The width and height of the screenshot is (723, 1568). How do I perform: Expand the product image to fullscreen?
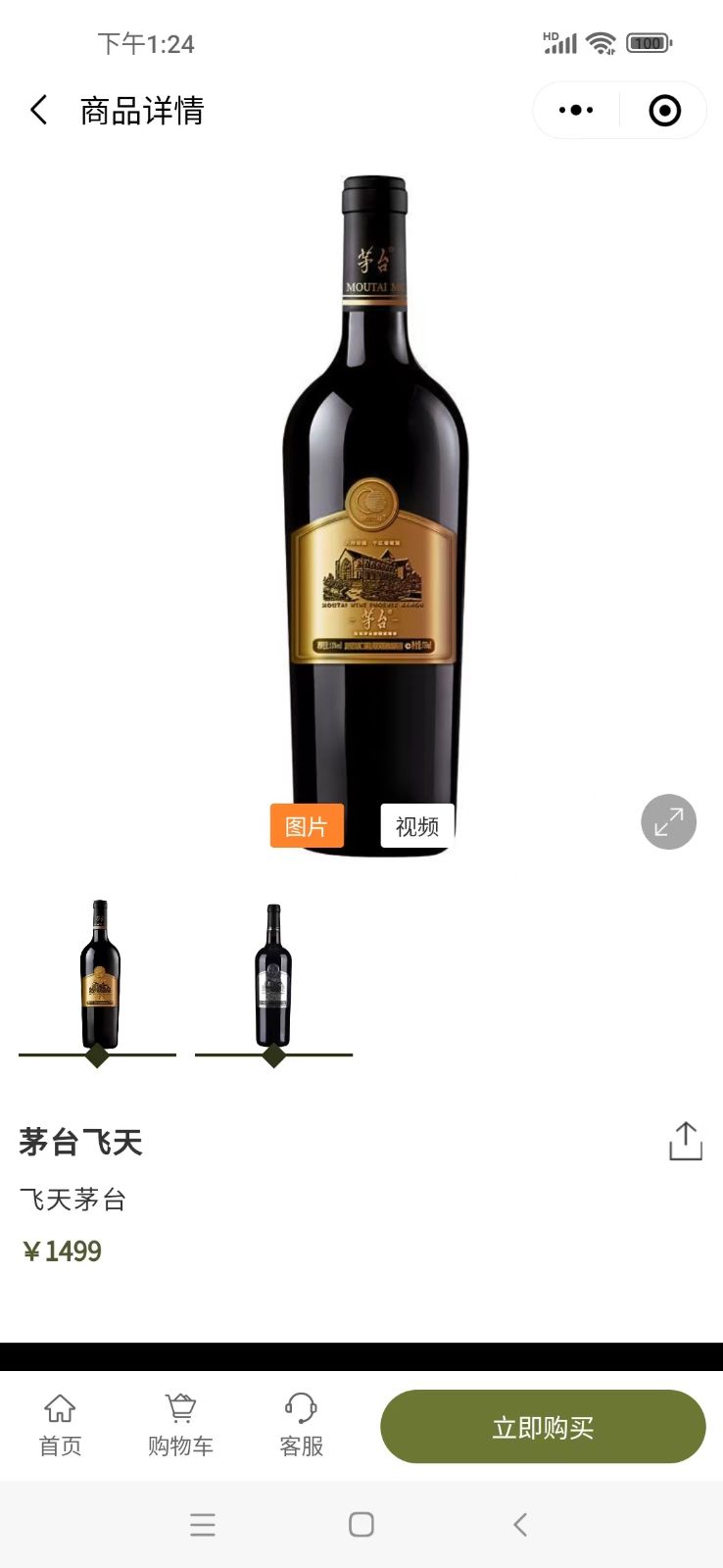[669, 821]
